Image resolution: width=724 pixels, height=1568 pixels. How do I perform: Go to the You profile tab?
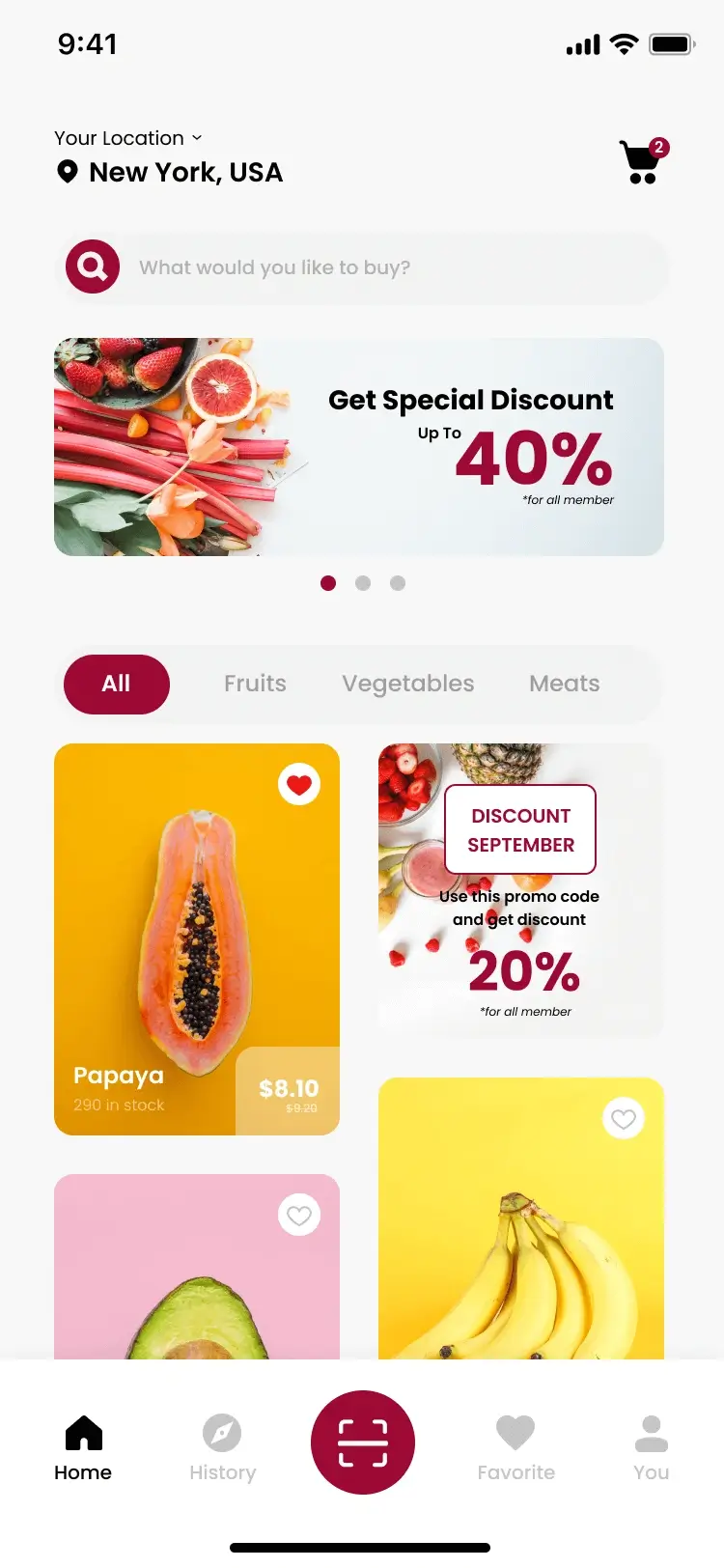(651, 1446)
